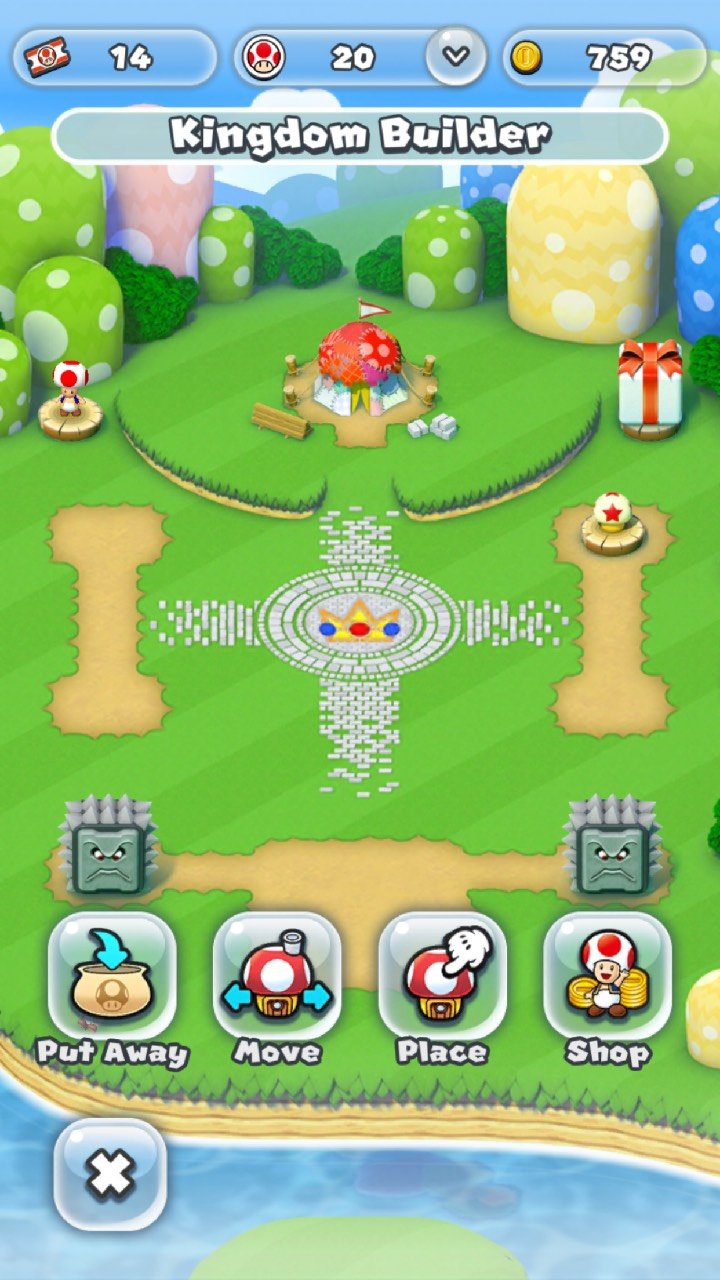720x1280 pixels.
Task: Select the Toad statue on the pedestal
Action: [70, 398]
